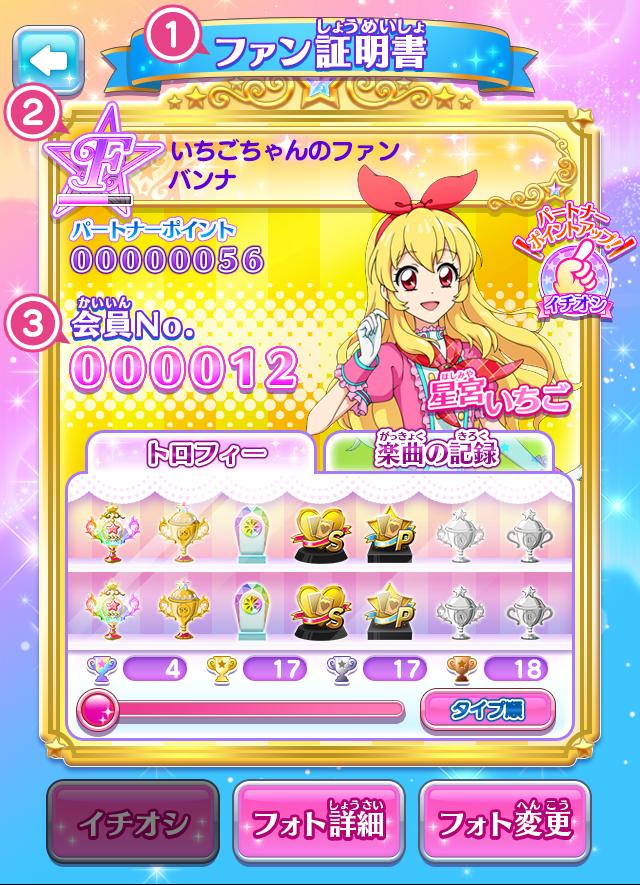Tap the イチオシ button at bottom
Viewport: 640px width, 885px height.
(134, 822)
